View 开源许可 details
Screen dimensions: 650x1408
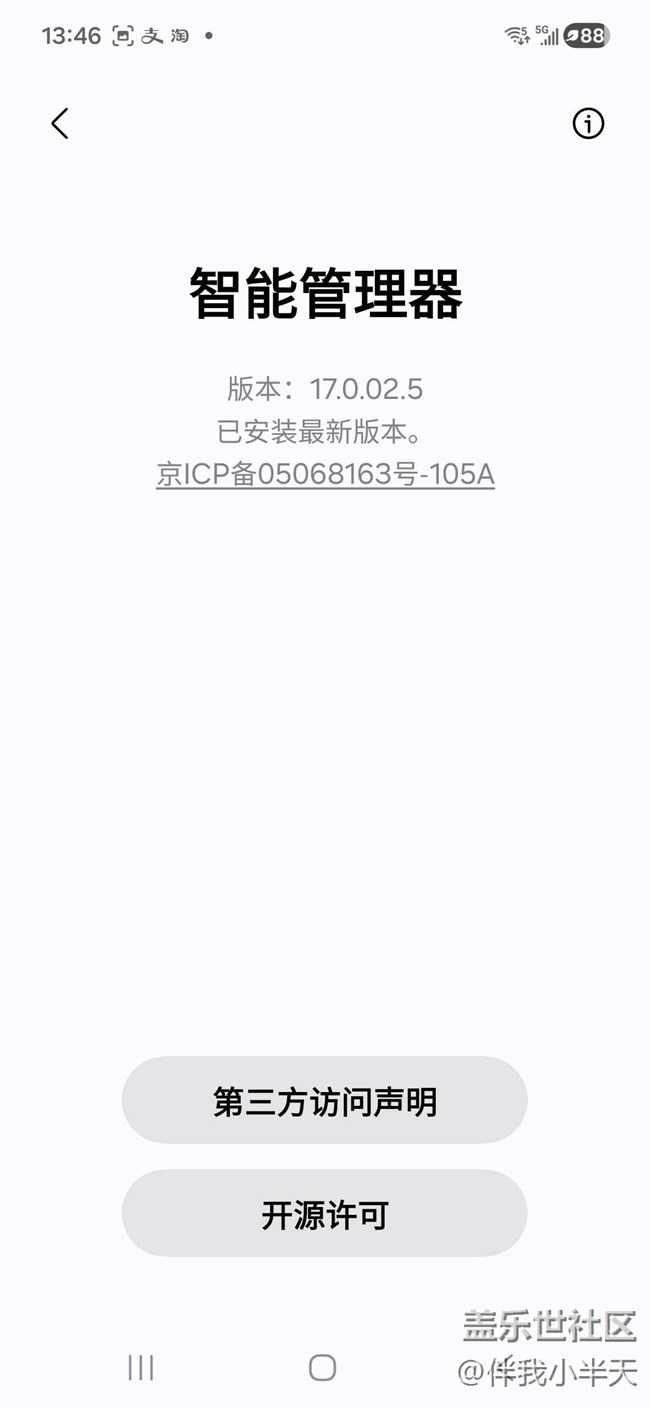(324, 1214)
